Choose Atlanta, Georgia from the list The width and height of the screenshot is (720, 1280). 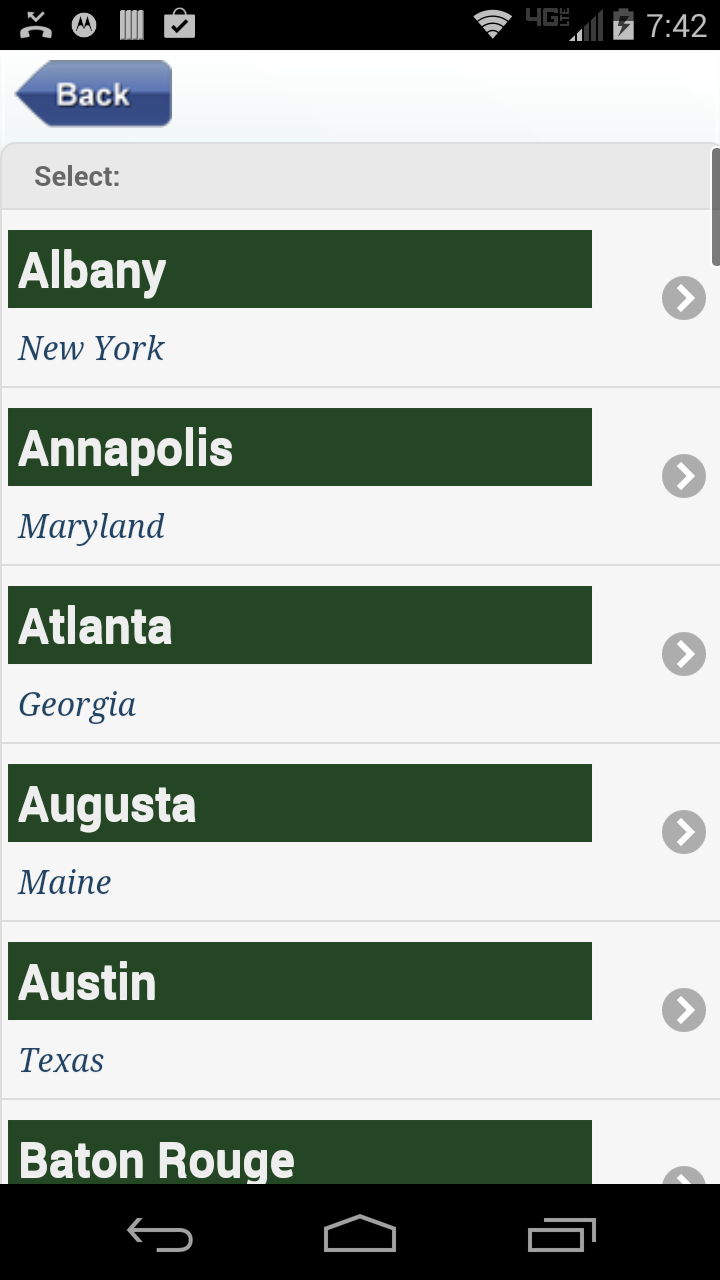click(360, 654)
